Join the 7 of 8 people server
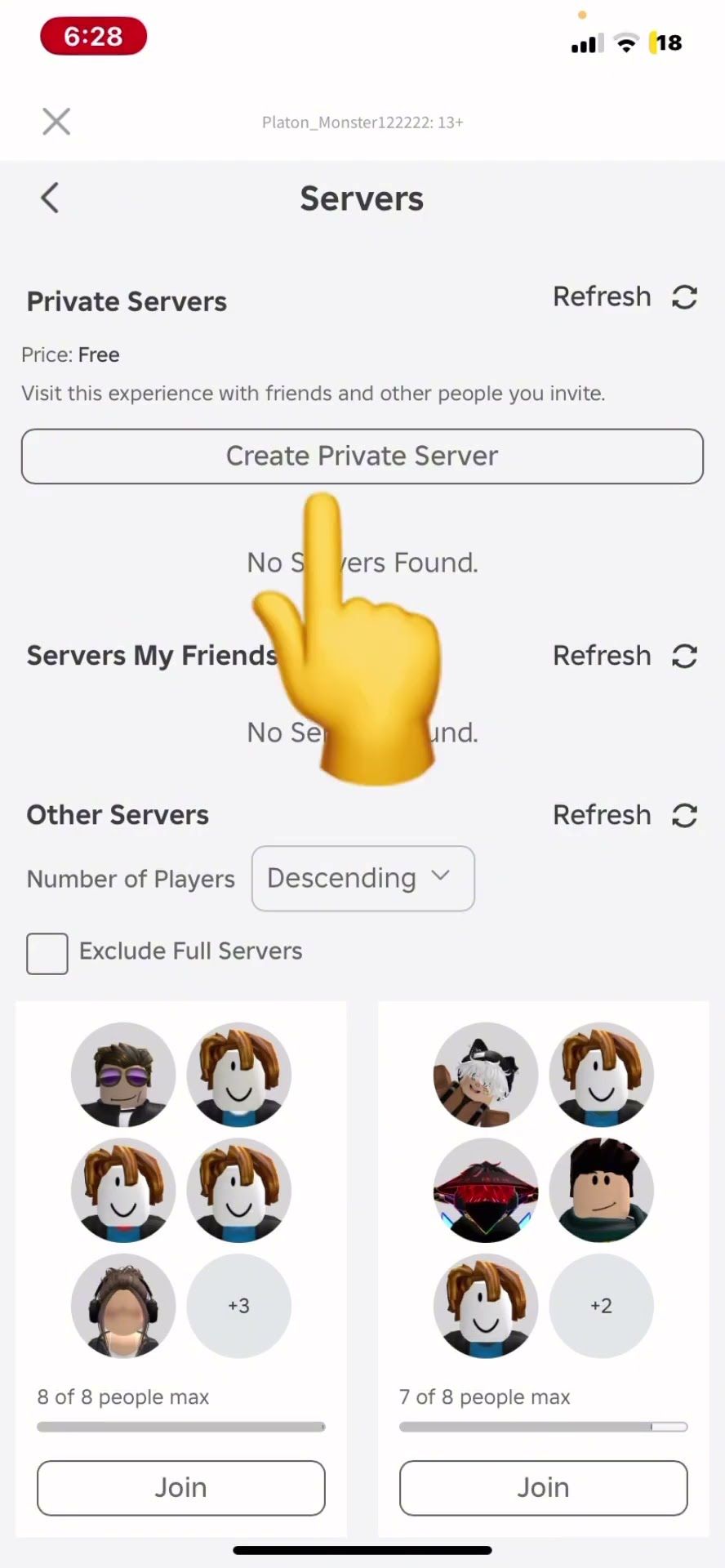 click(x=543, y=1488)
